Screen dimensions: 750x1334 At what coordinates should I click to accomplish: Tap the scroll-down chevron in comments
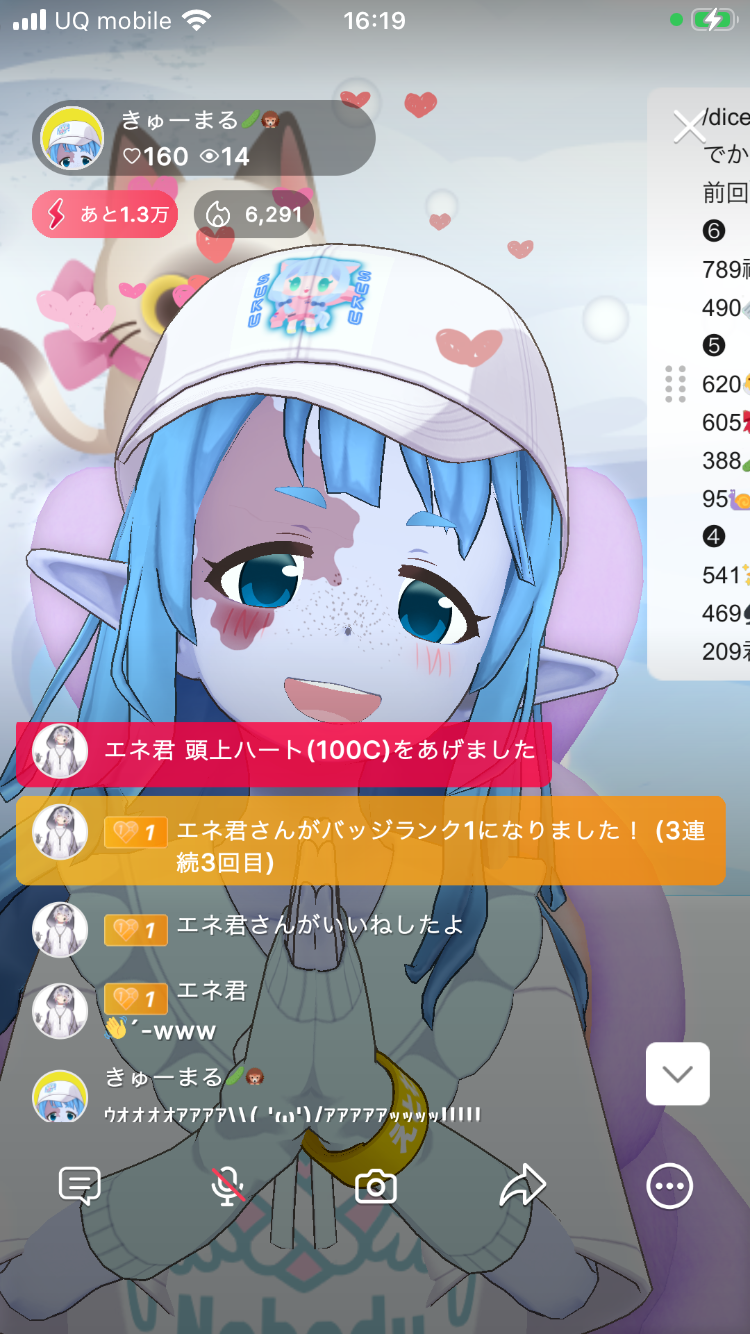click(678, 1074)
